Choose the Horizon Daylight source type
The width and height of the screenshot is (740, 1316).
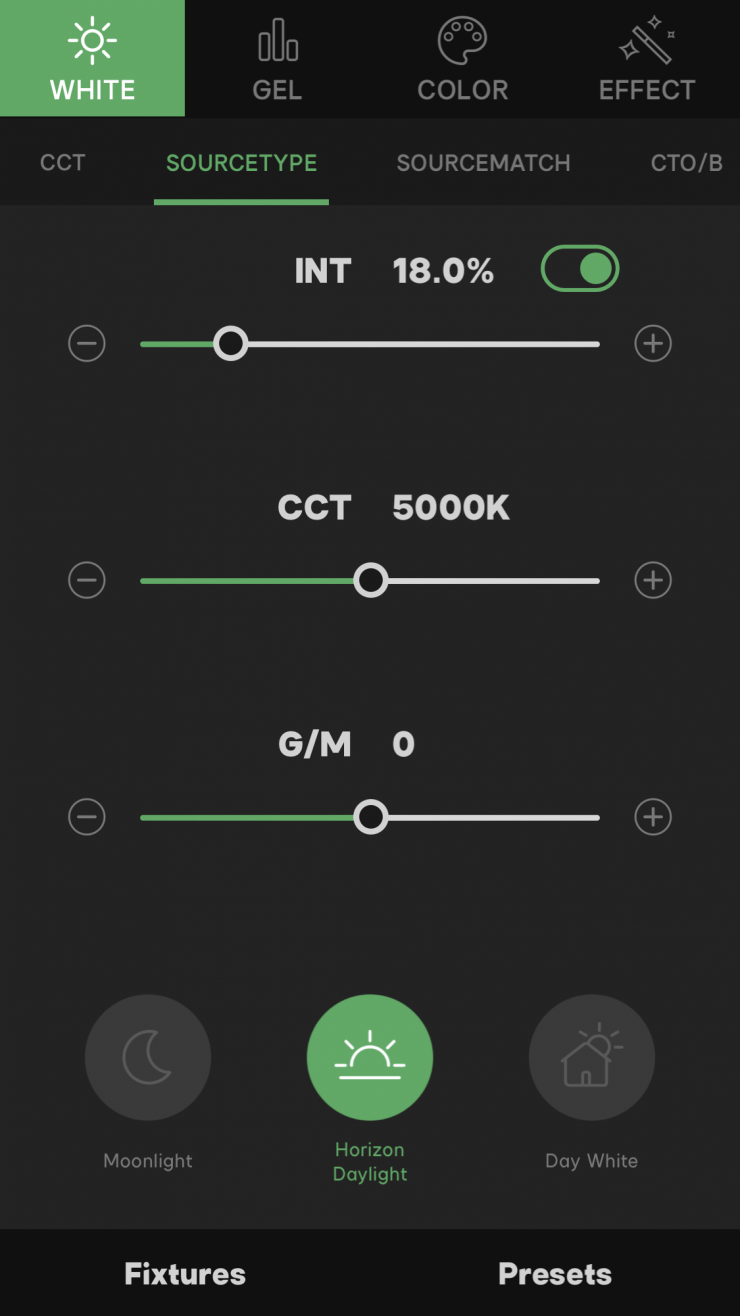click(370, 1058)
